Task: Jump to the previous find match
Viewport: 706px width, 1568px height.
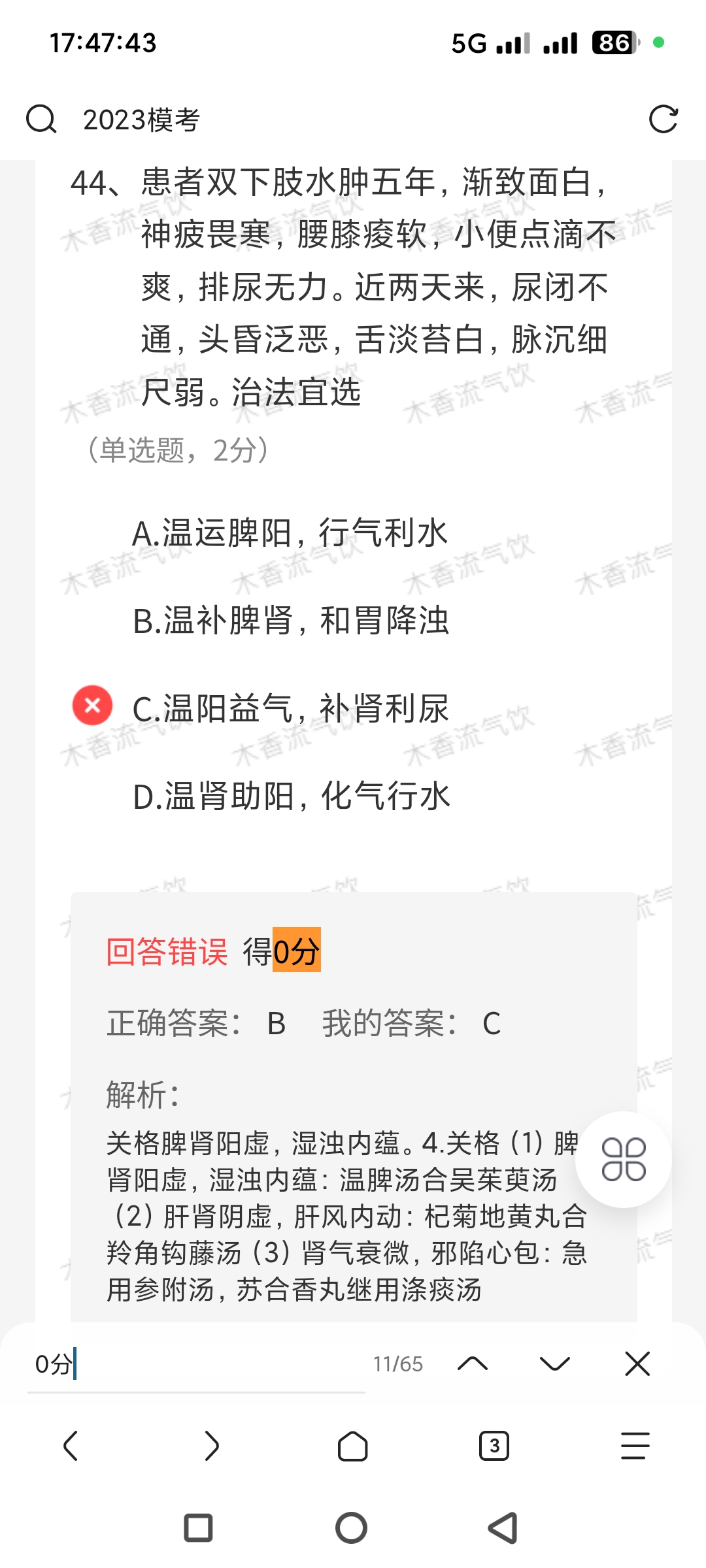Action: pyautogui.click(x=473, y=1364)
